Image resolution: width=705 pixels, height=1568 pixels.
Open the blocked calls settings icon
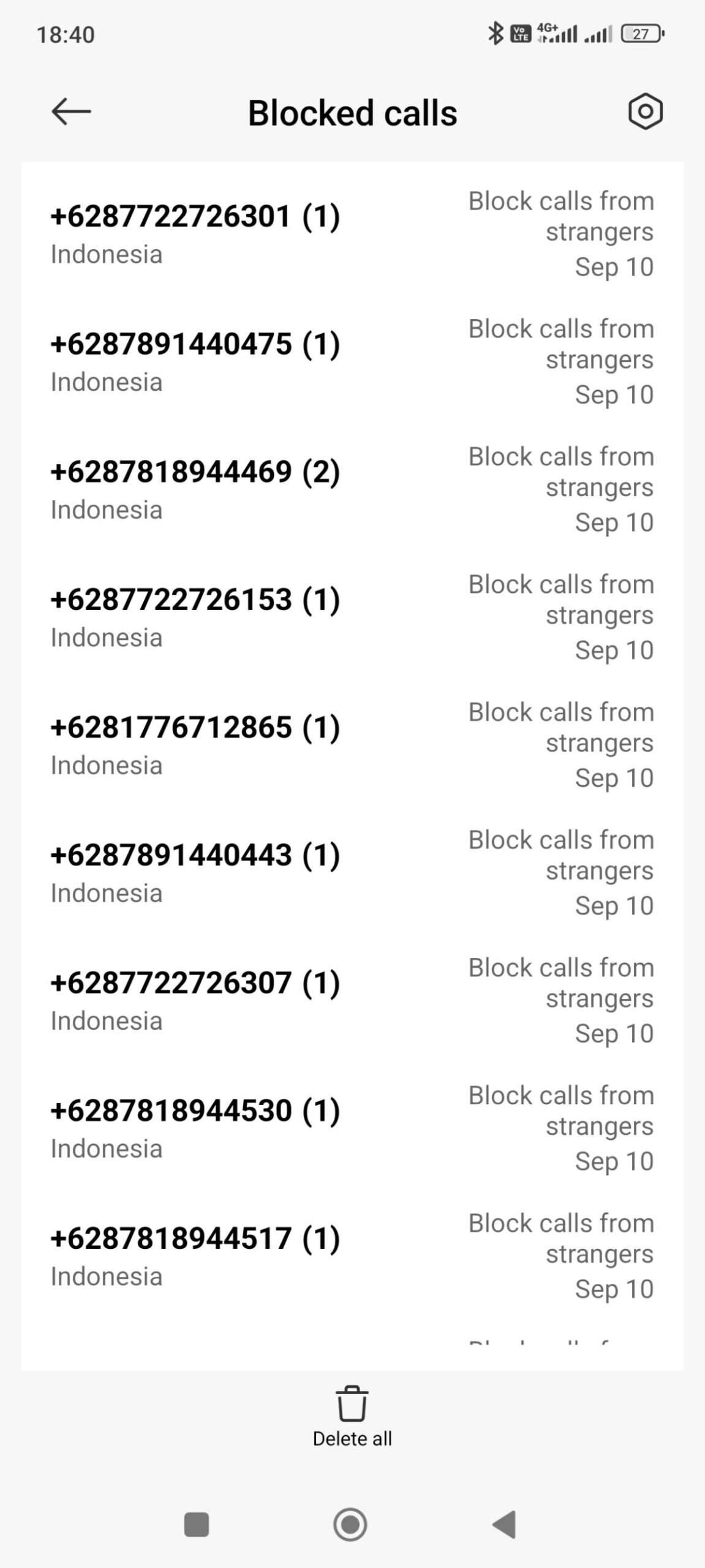tap(646, 112)
